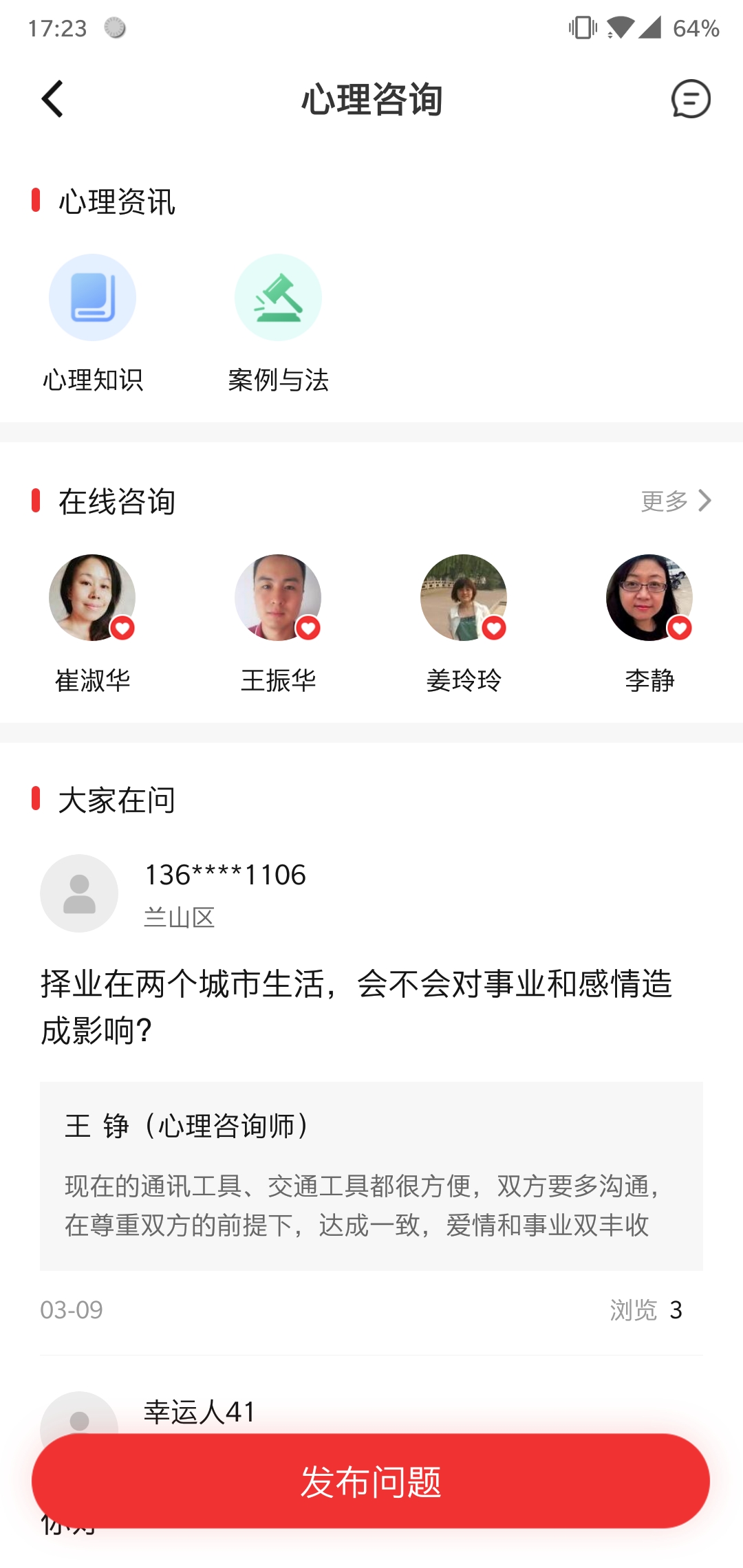The height and width of the screenshot is (1568, 743).
Task: Open the 案例与法 gavel icon
Action: click(x=278, y=297)
